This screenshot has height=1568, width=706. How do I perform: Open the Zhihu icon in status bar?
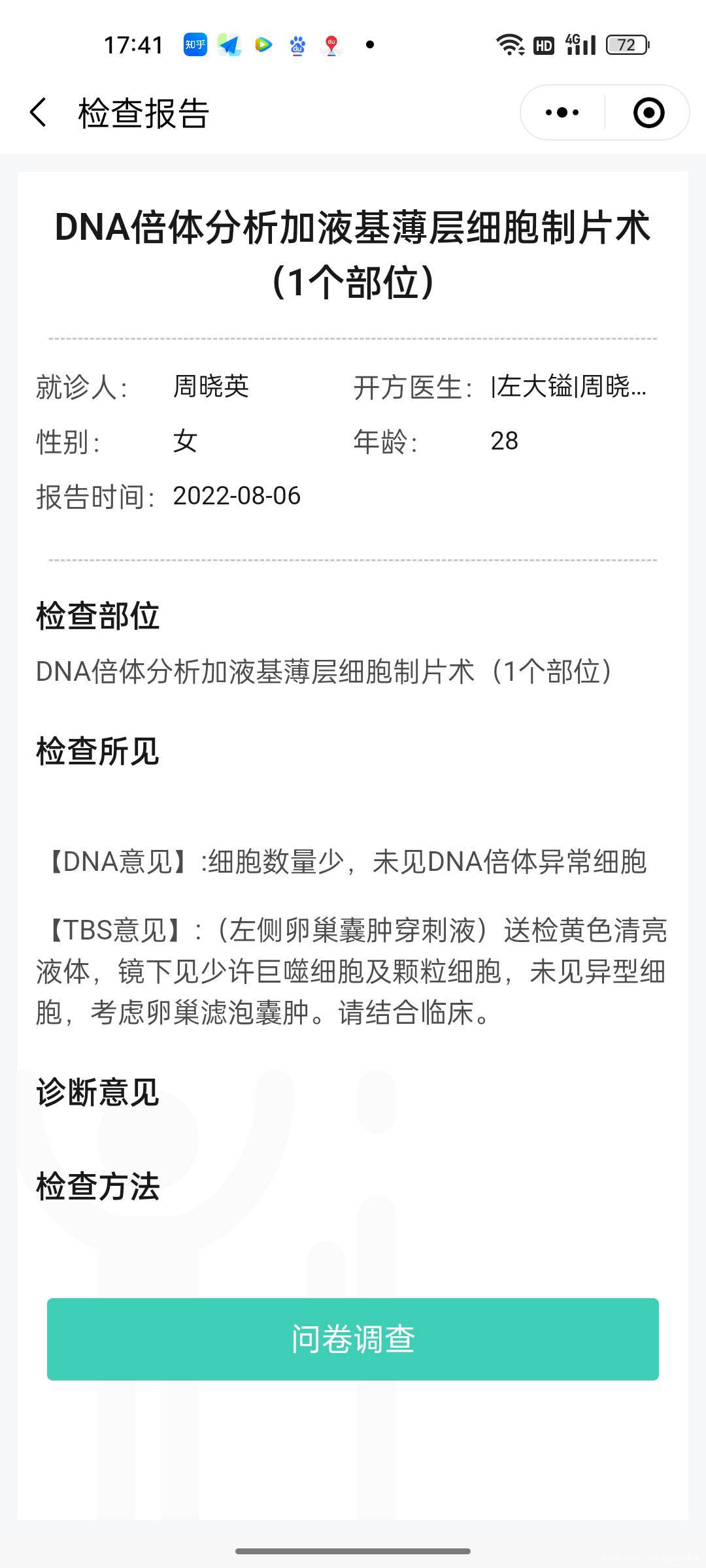click(194, 44)
